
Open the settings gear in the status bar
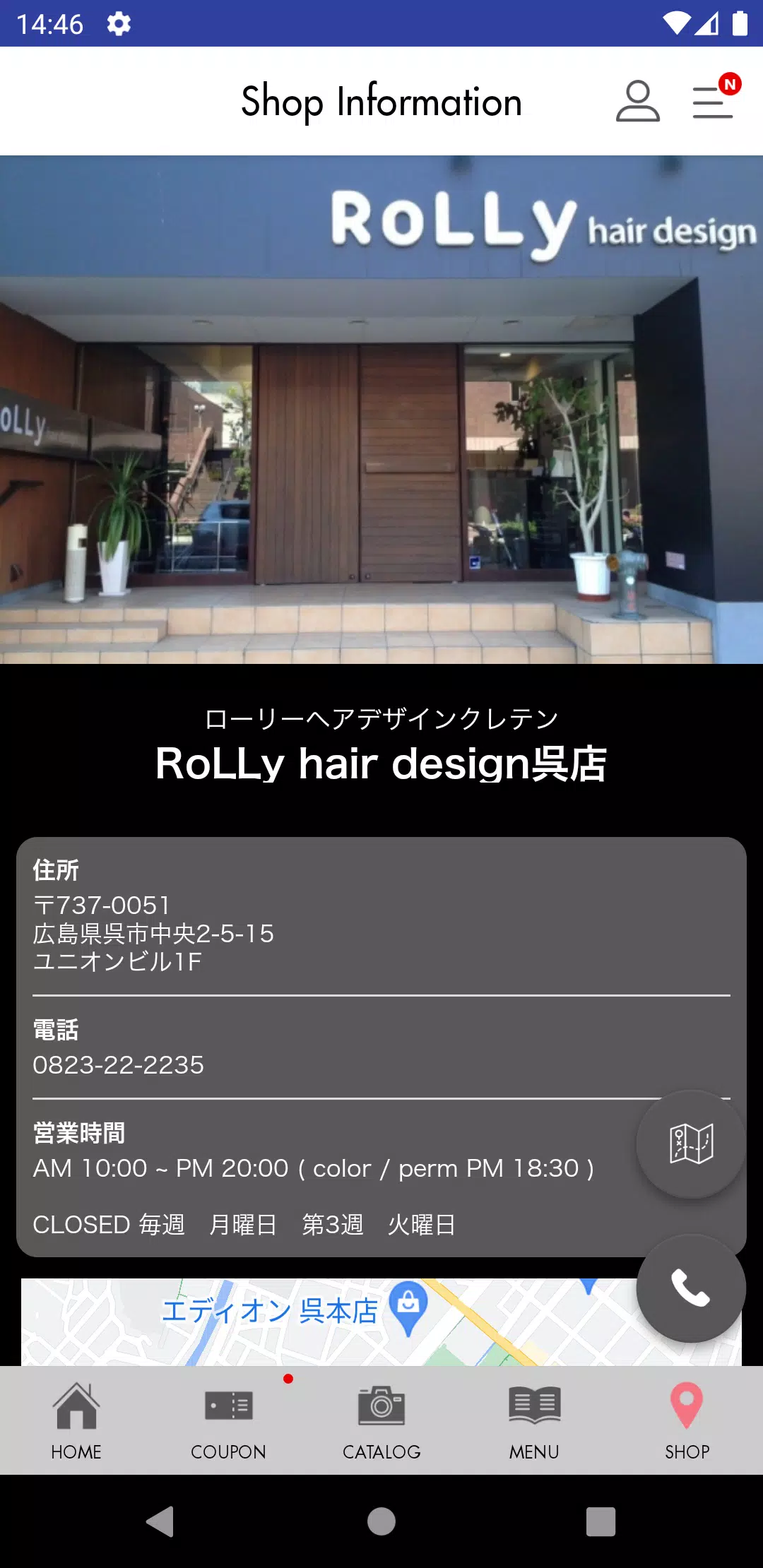pos(117,23)
